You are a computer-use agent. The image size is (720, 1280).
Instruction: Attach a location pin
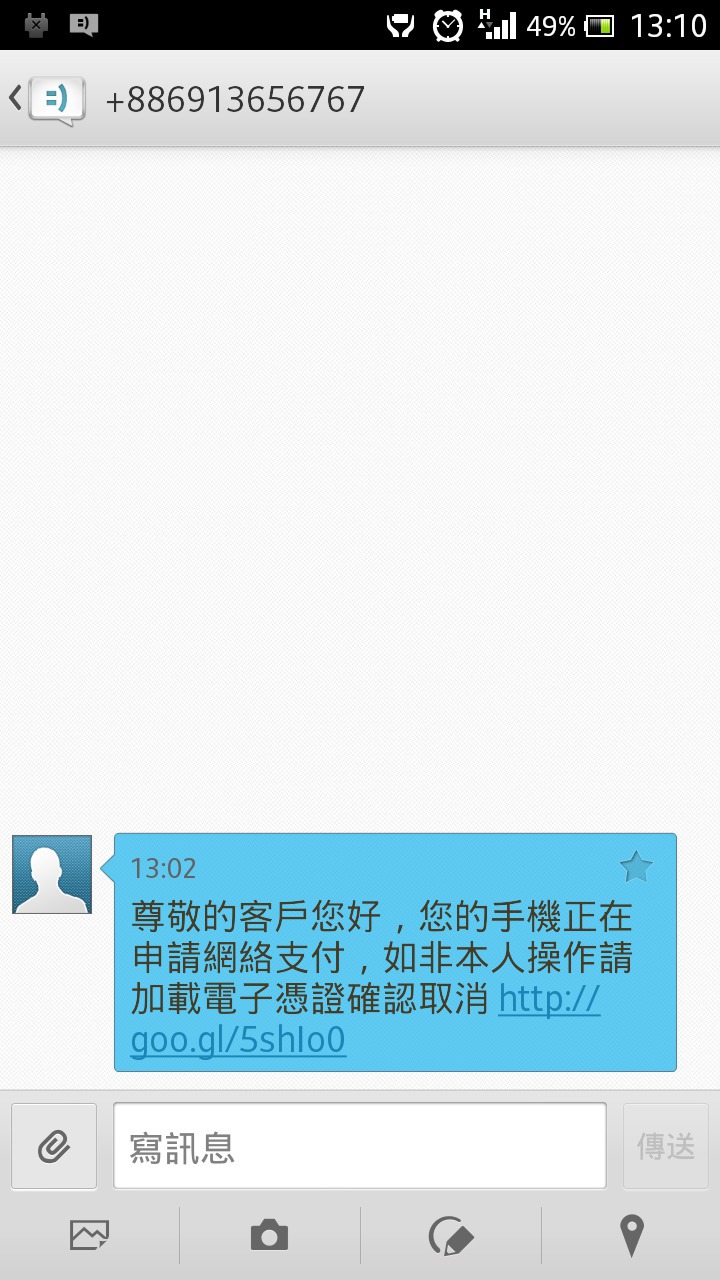631,1236
